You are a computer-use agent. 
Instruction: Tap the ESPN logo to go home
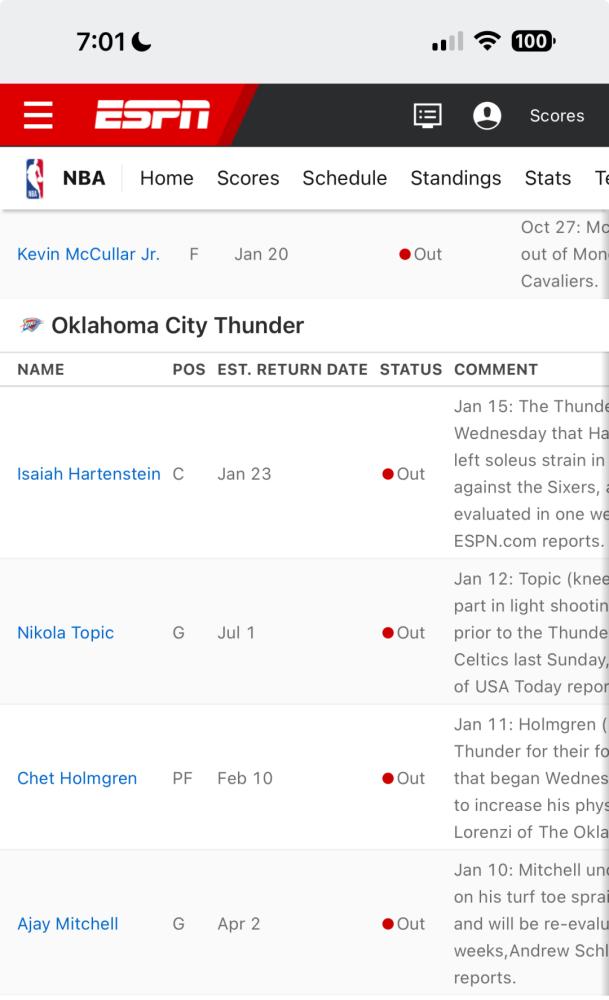[152, 115]
